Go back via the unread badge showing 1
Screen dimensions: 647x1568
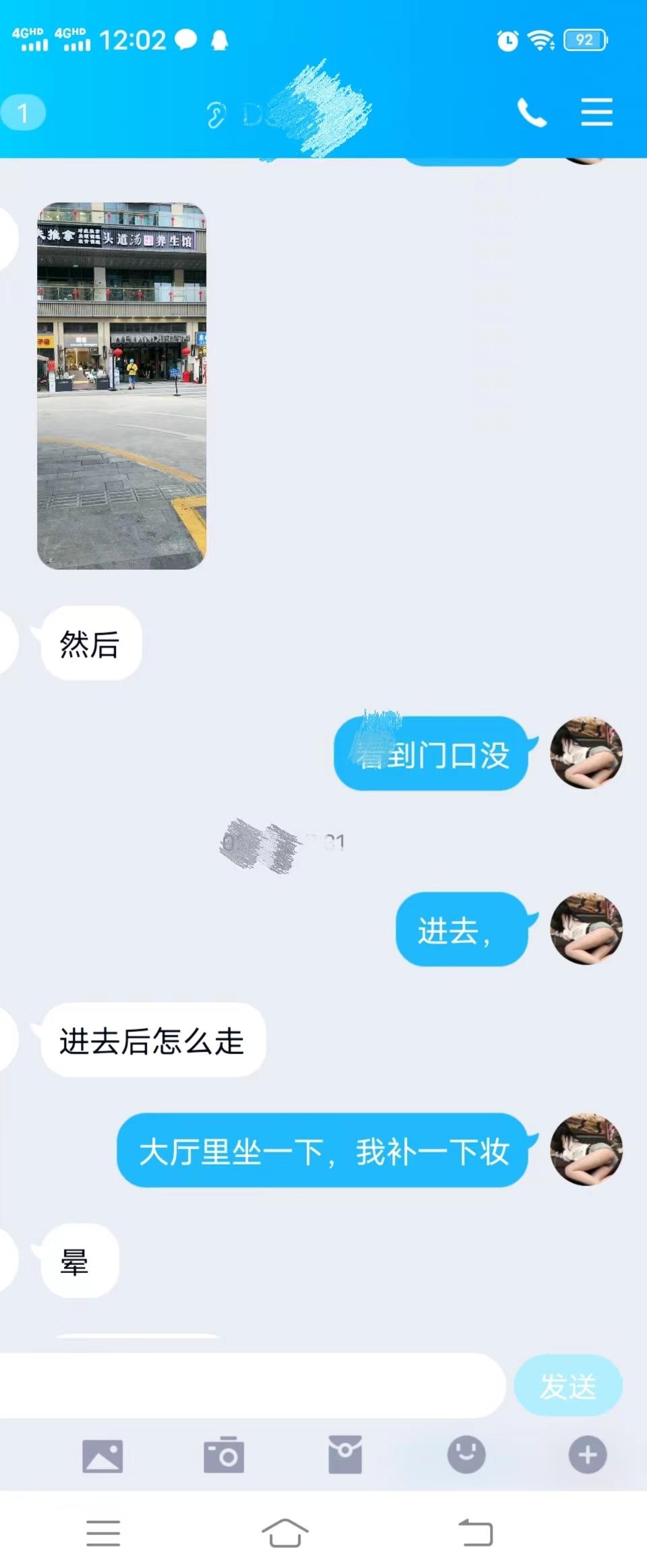point(23,112)
